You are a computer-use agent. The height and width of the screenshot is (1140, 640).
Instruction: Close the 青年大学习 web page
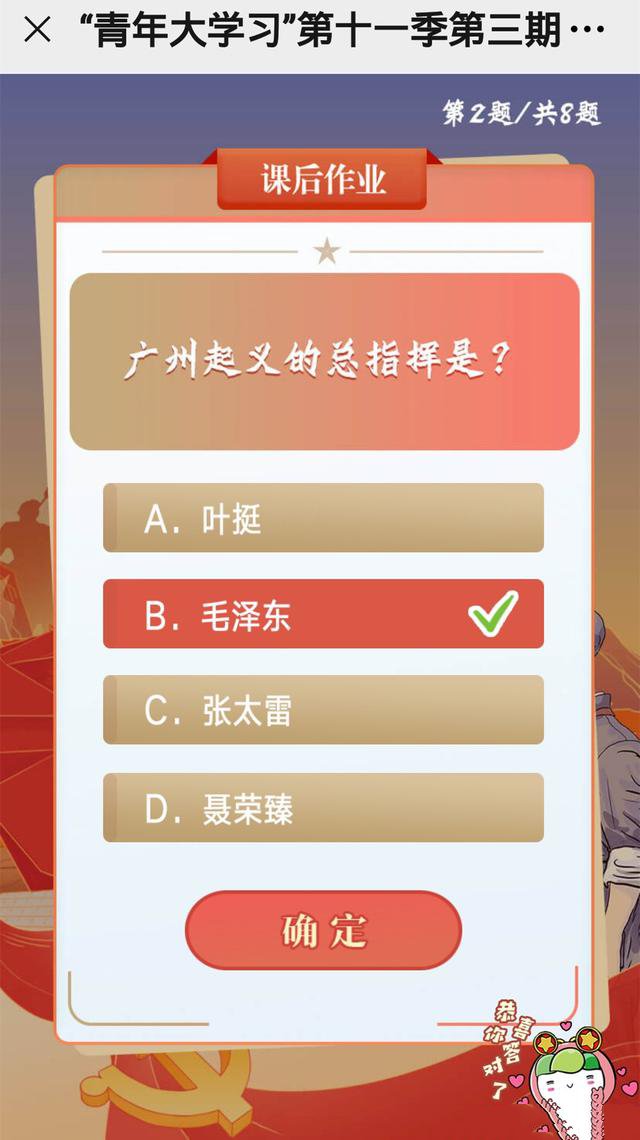tap(37, 31)
